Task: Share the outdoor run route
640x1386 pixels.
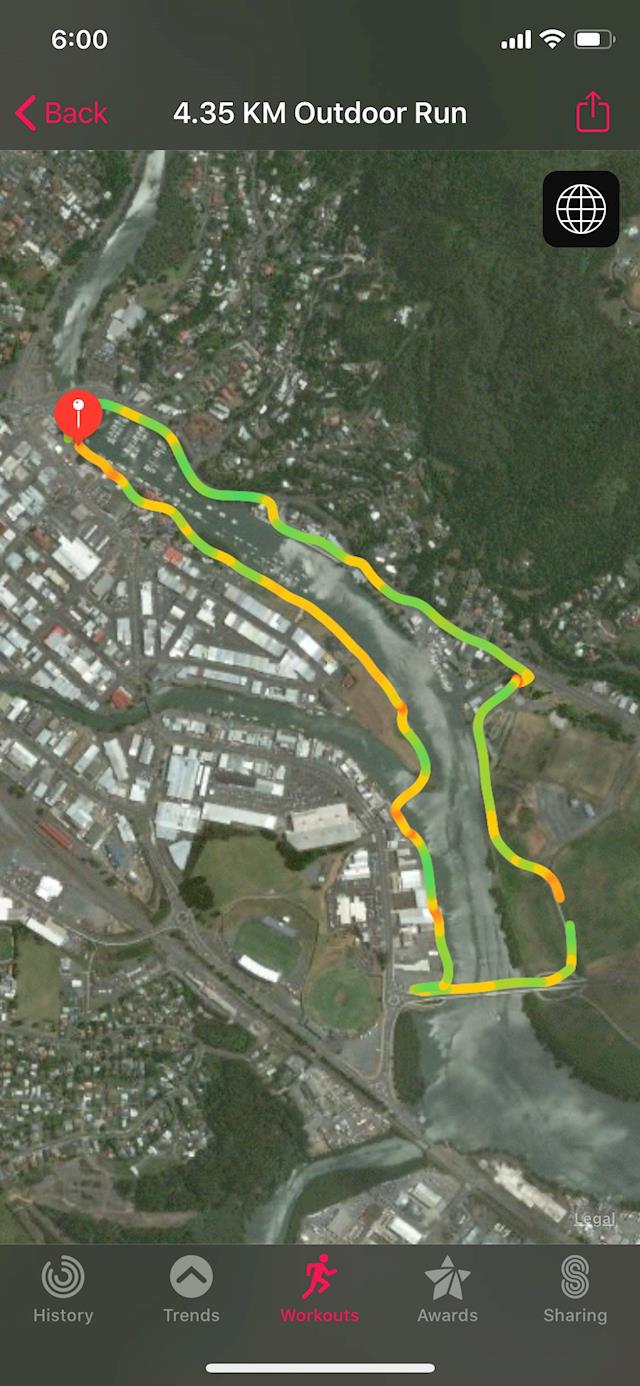Action: (x=593, y=112)
